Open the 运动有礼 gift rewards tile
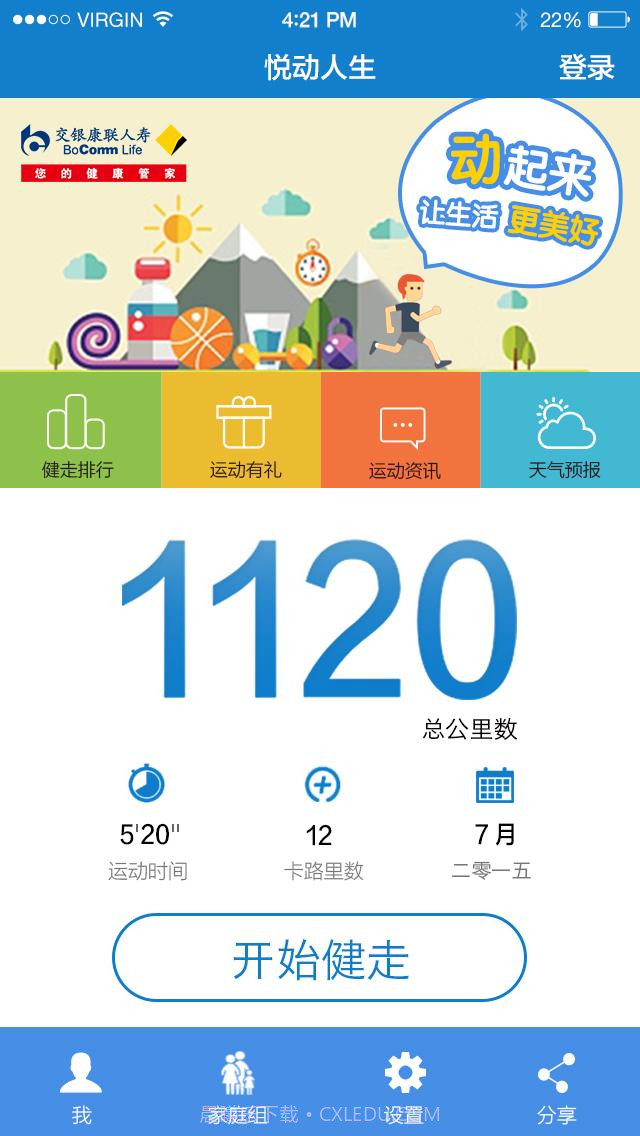Image resolution: width=640 pixels, height=1136 pixels. coord(242,431)
